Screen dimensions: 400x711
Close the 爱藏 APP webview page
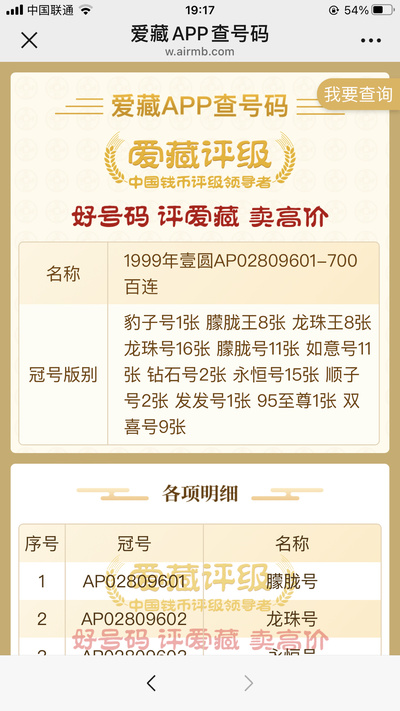(x=29, y=41)
